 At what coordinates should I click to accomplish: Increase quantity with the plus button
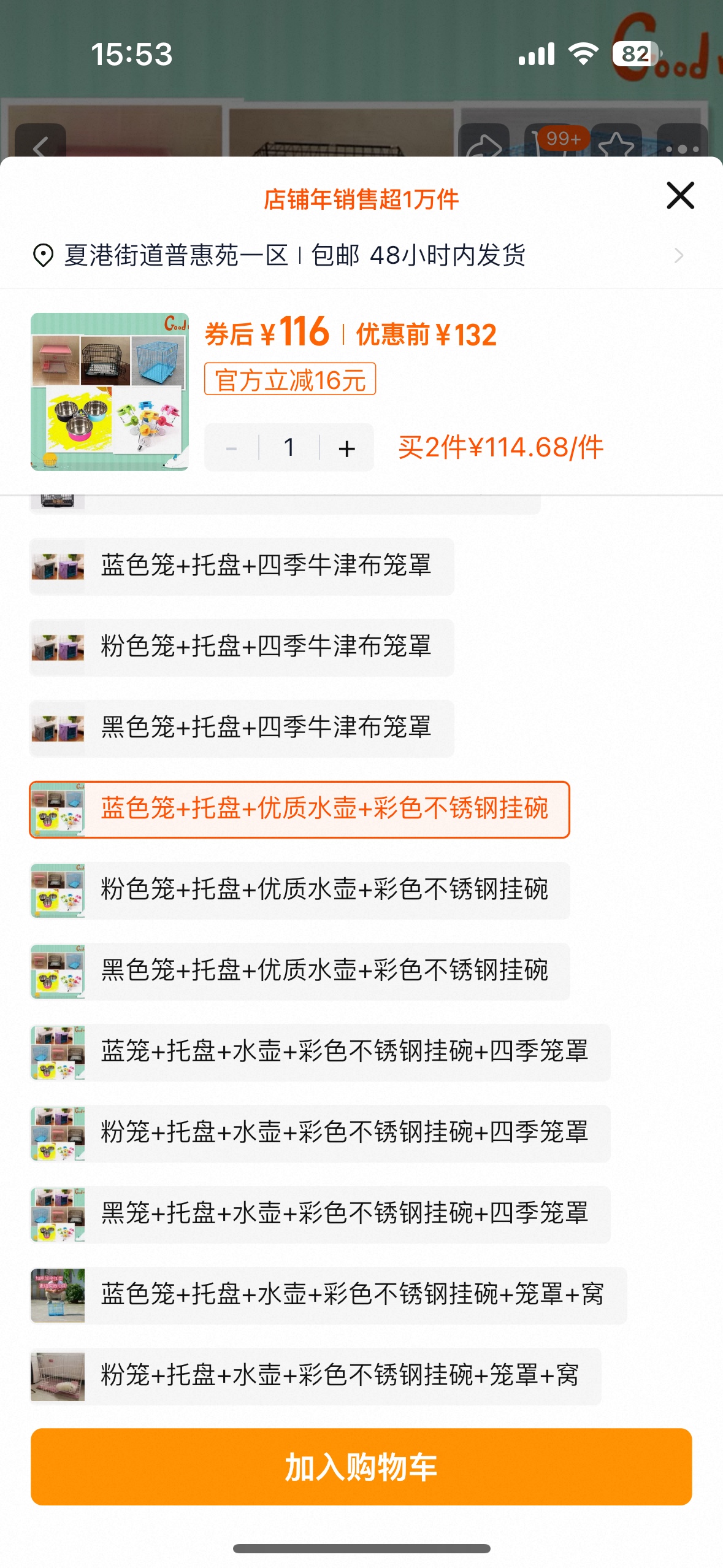pyautogui.click(x=346, y=448)
